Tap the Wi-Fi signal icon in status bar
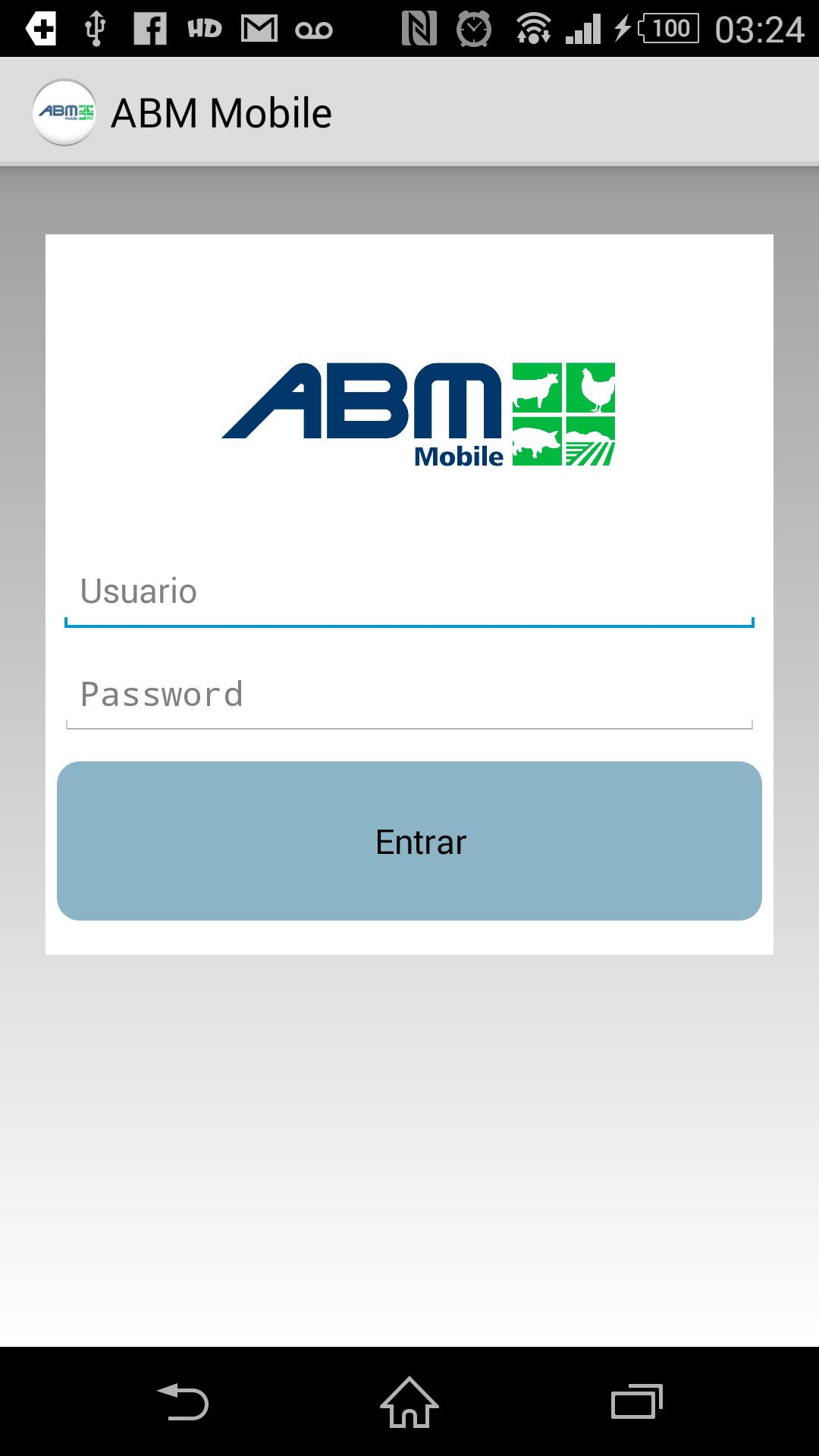 (533, 30)
